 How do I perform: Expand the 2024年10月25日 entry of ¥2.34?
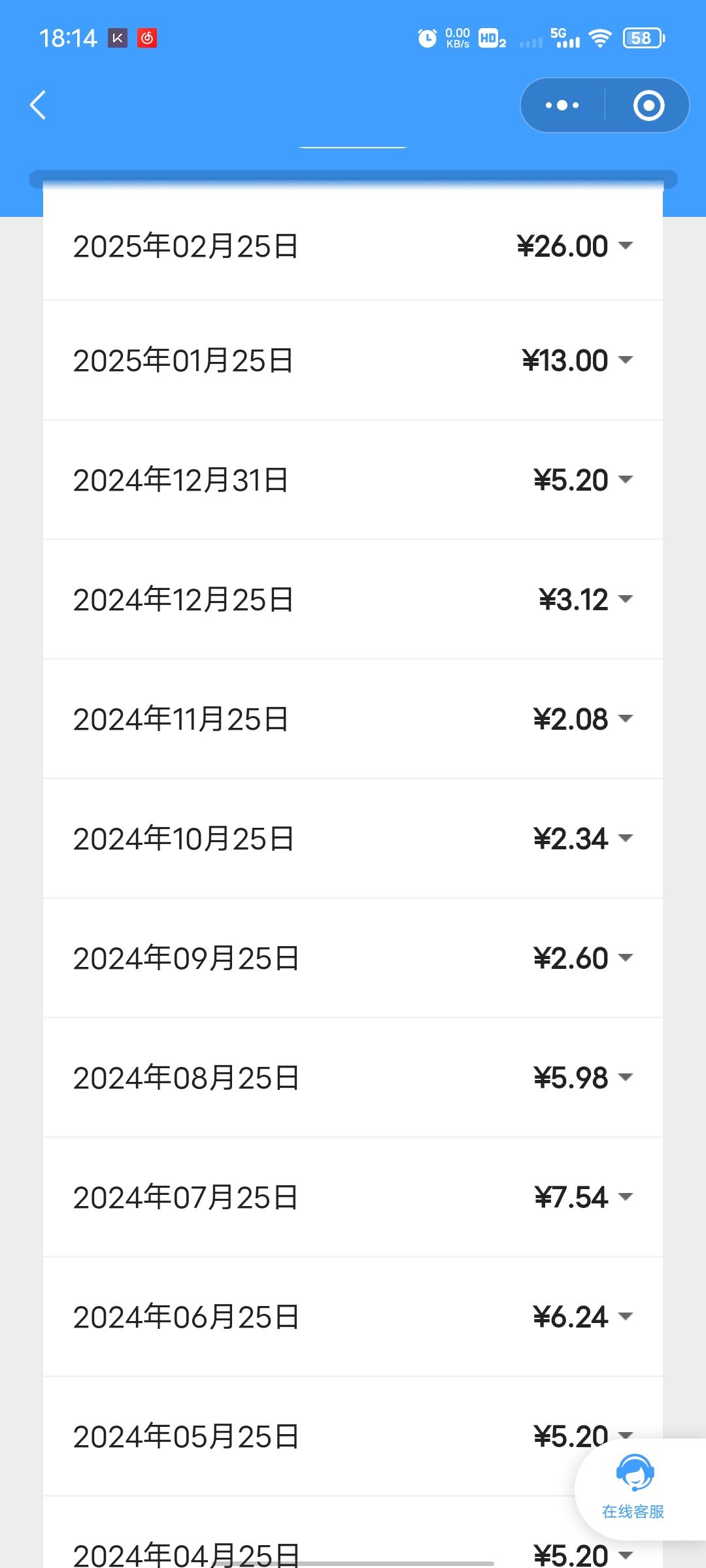(353, 839)
